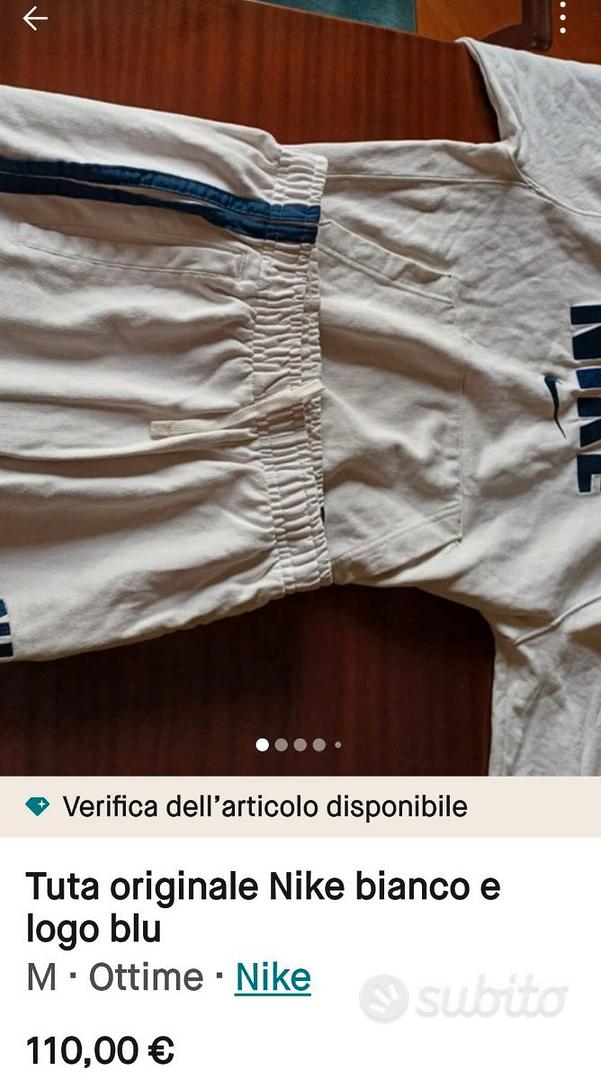Screen dimensions: 601x1080
Task: Go back using the top-left arrow
Action: click(35, 18)
